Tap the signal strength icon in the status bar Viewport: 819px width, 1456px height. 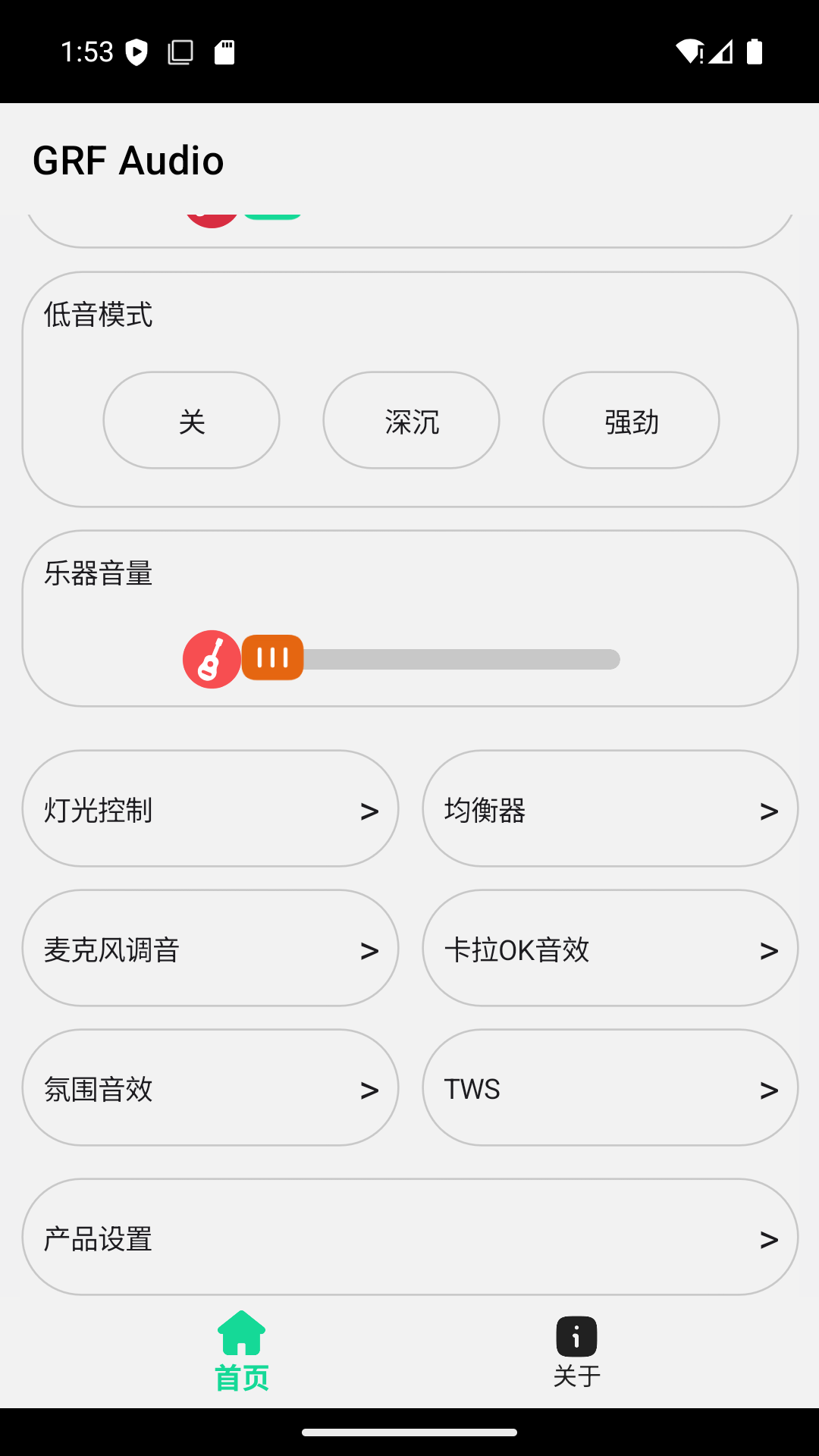click(722, 52)
